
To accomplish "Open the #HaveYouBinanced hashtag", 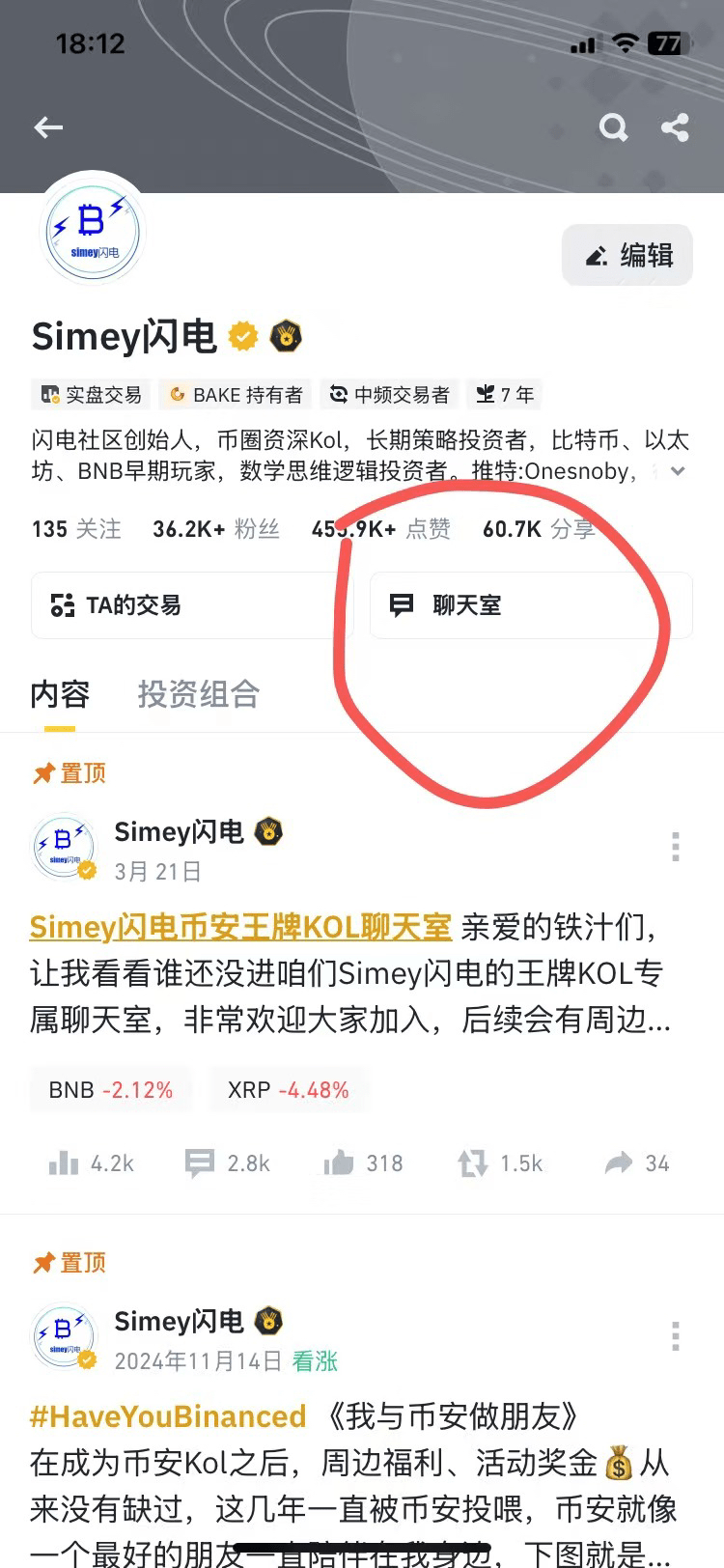I will pos(168,1416).
